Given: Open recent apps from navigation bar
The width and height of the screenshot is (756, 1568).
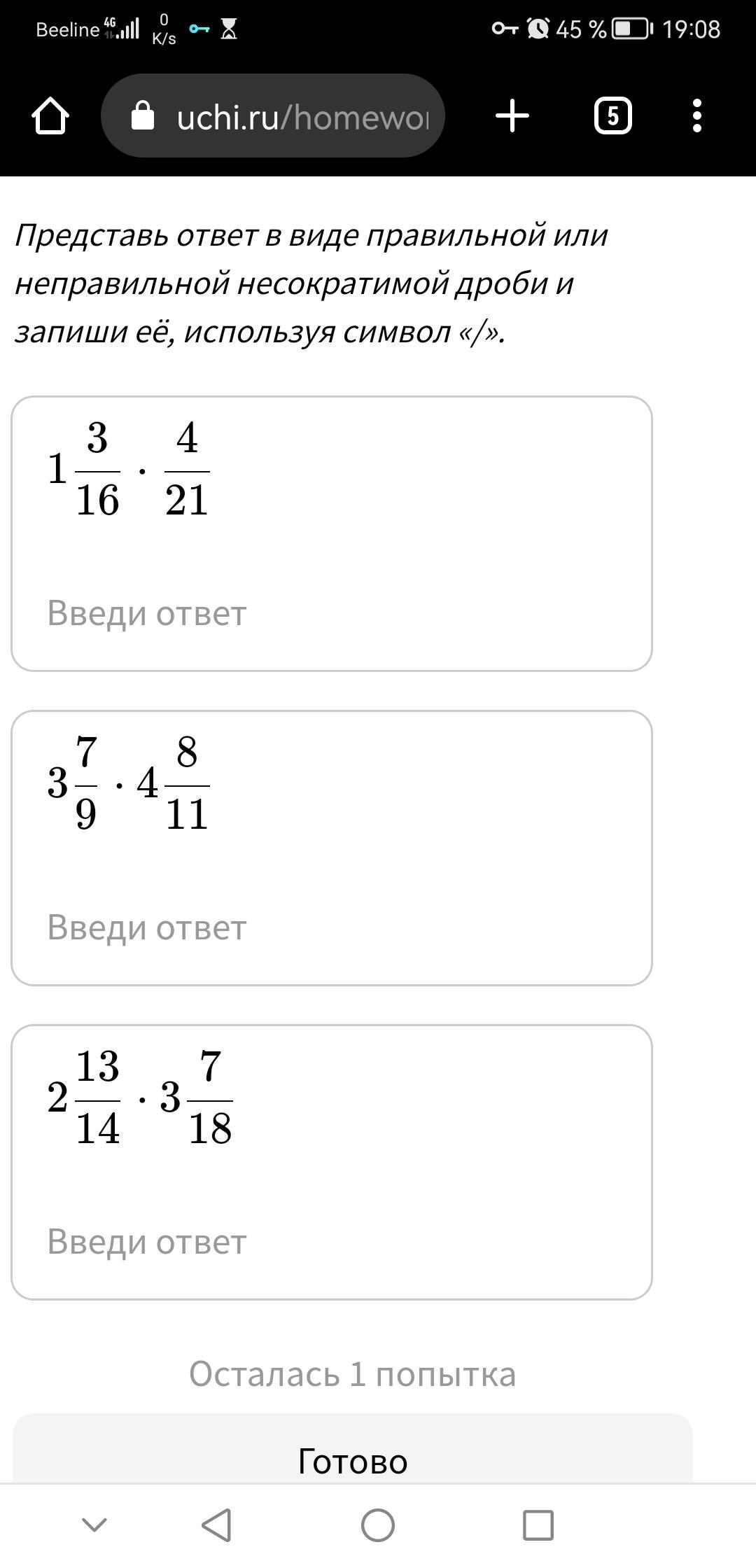Looking at the screenshot, I should (x=538, y=1525).
